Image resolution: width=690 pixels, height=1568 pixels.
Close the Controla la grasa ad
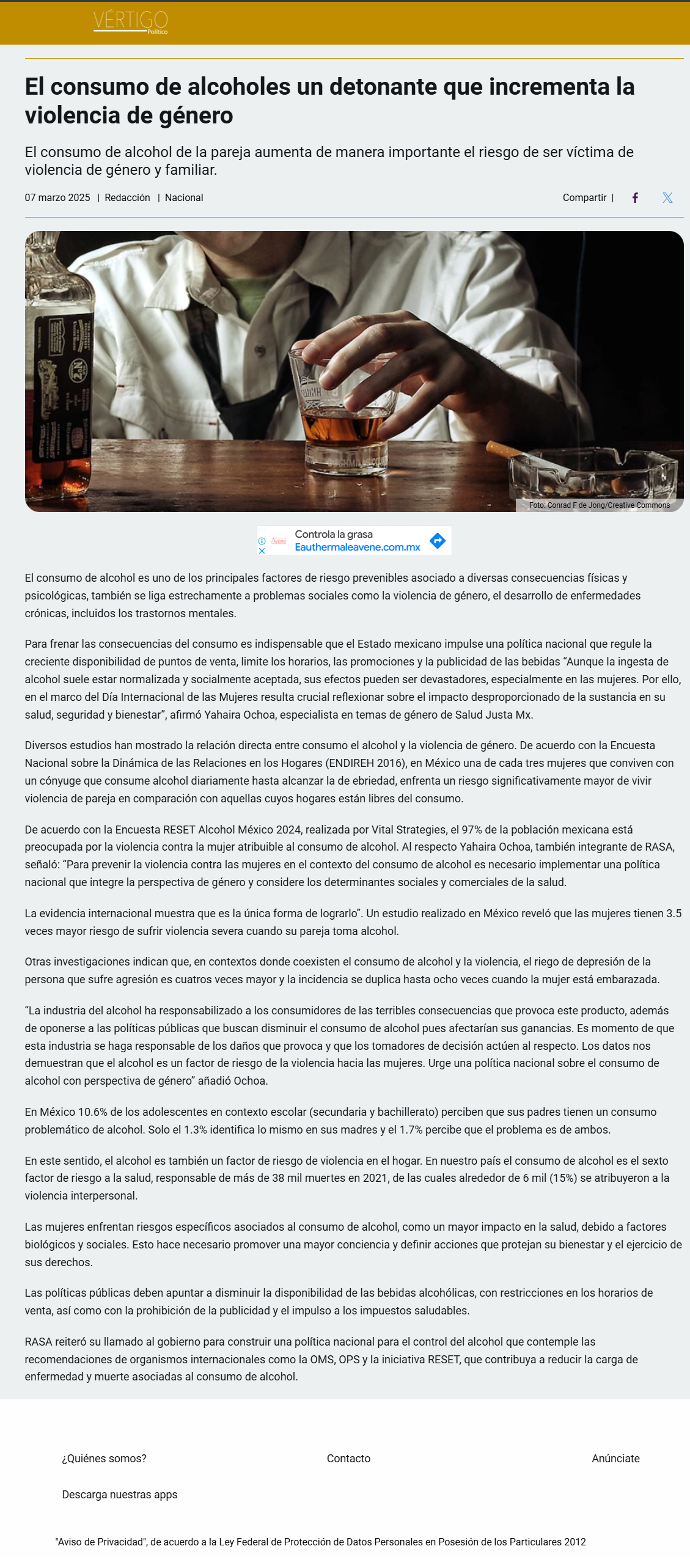point(262,551)
